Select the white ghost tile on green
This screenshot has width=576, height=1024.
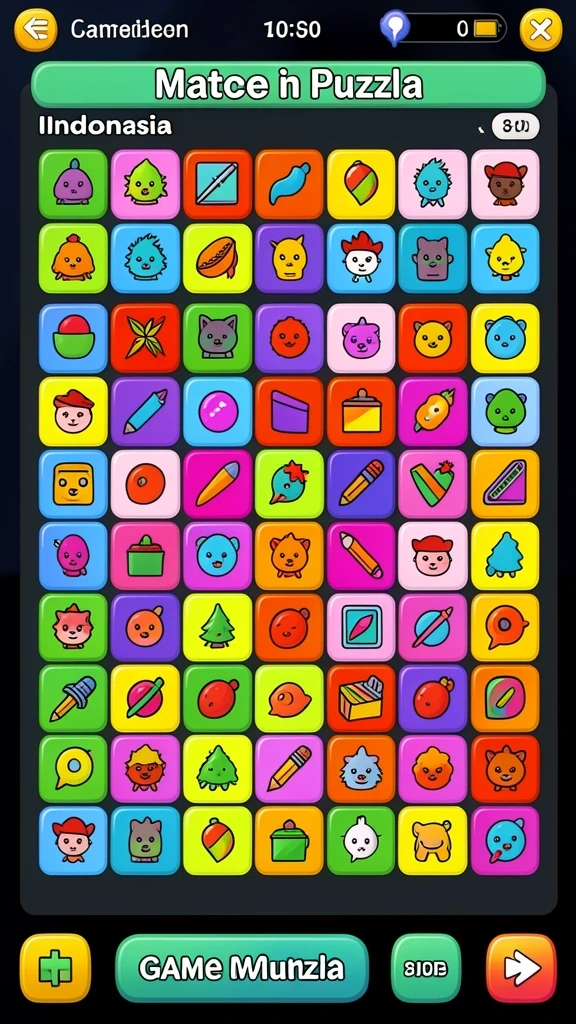361,840
